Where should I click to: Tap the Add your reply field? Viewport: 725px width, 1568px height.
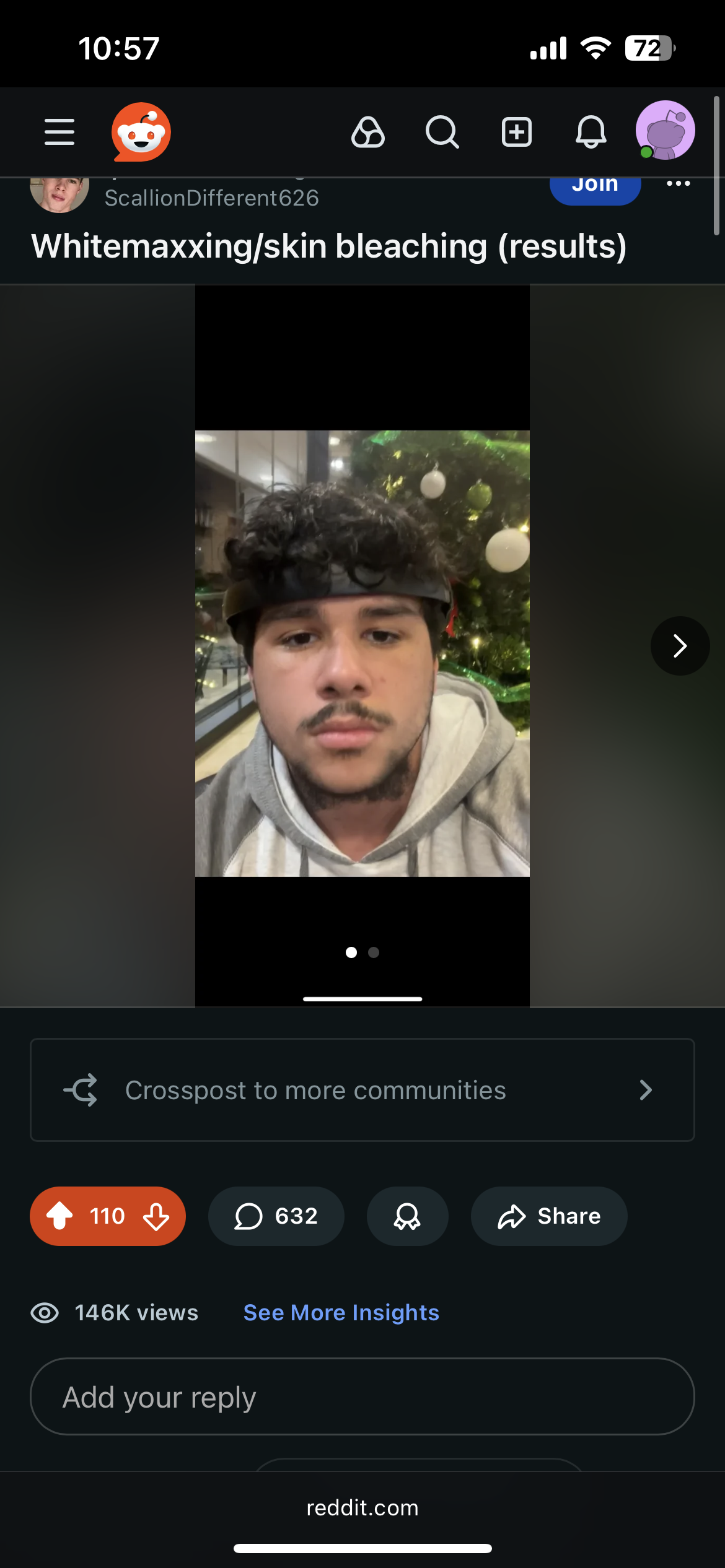click(x=362, y=1397)
